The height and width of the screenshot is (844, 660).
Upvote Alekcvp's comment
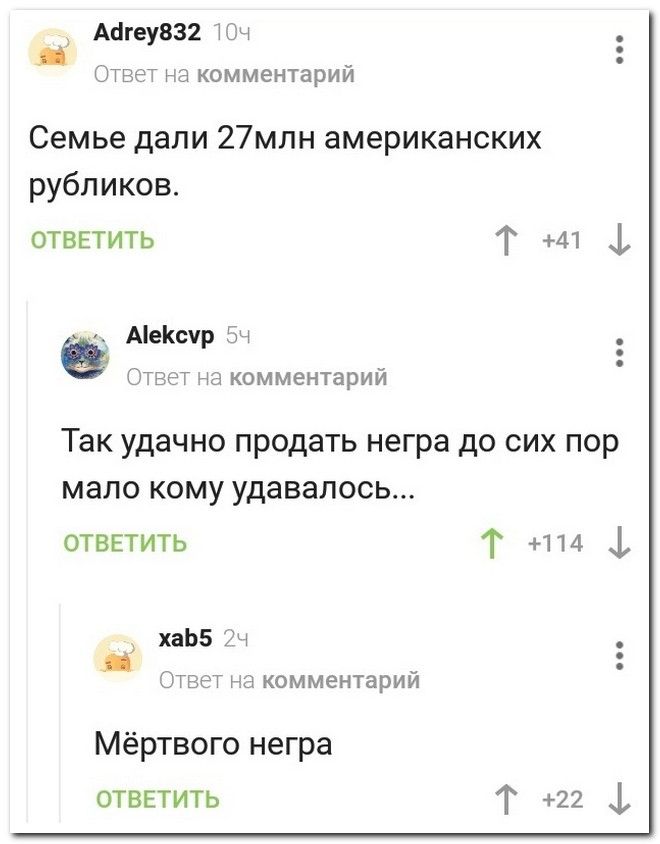493,543
